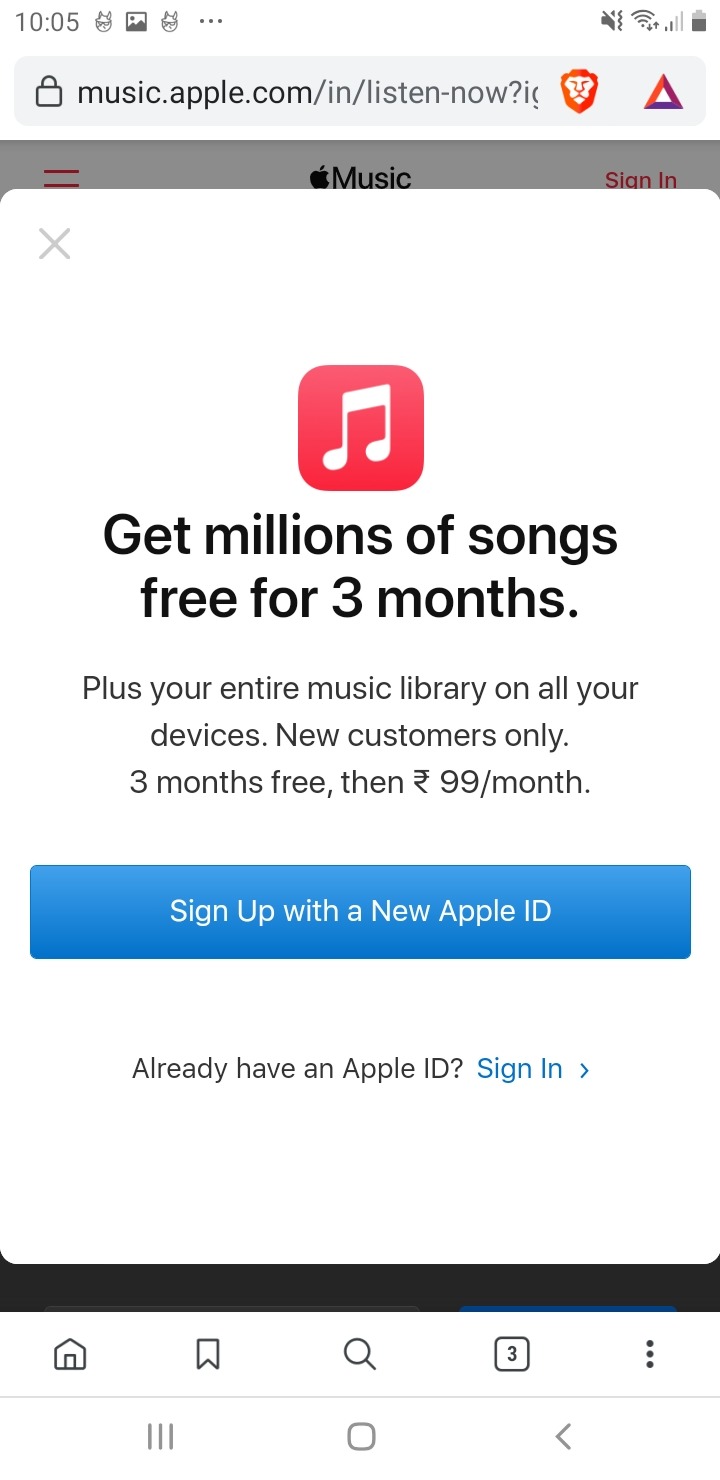This screenshot has height=1480, width=720.
Task: Tap the search icon in bottom navigation
Action: [x=360, y=1354]
